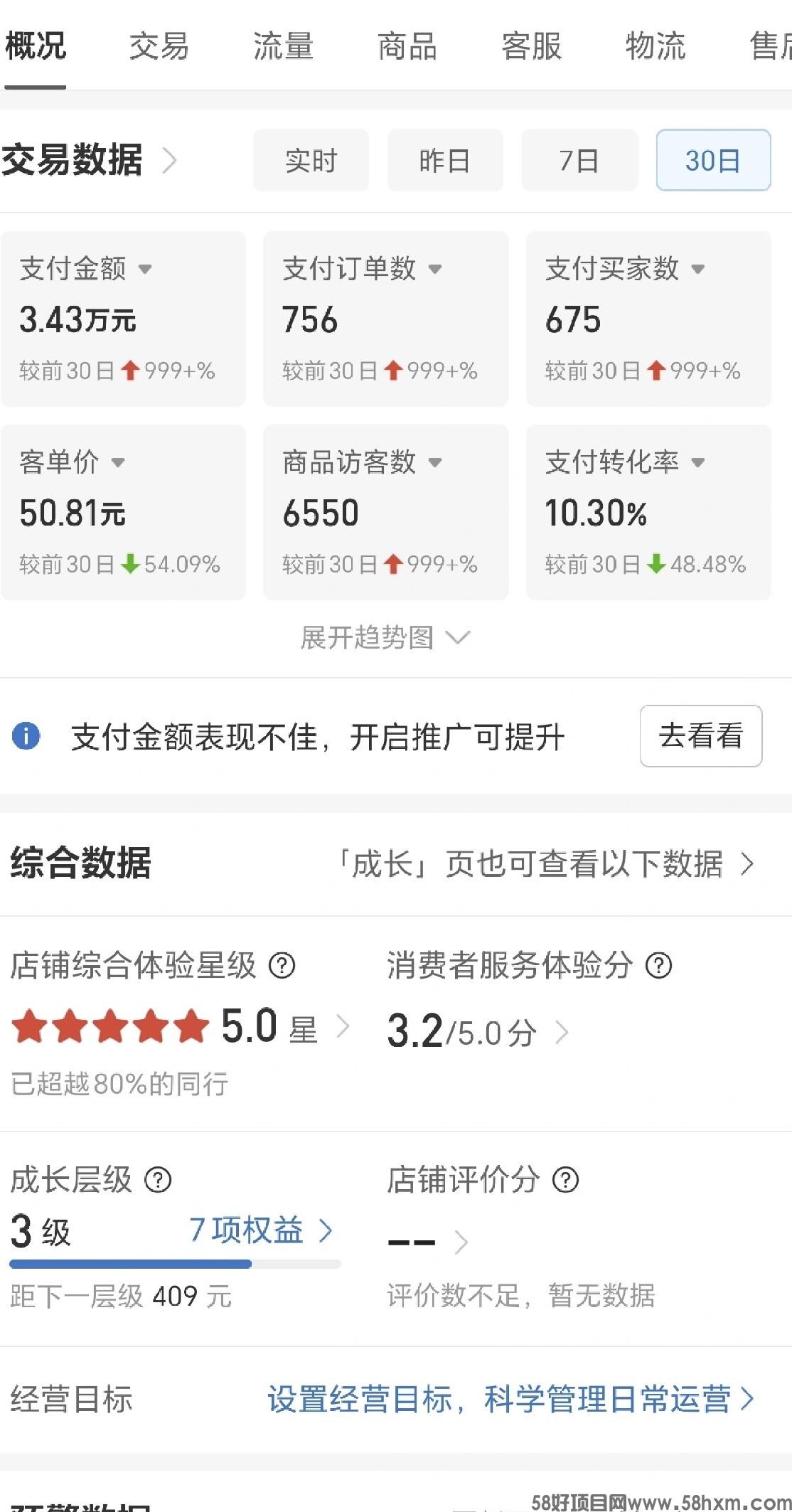Tap the 去看看 button
This screenshot has height=1512, width=792.
(700, 735)
